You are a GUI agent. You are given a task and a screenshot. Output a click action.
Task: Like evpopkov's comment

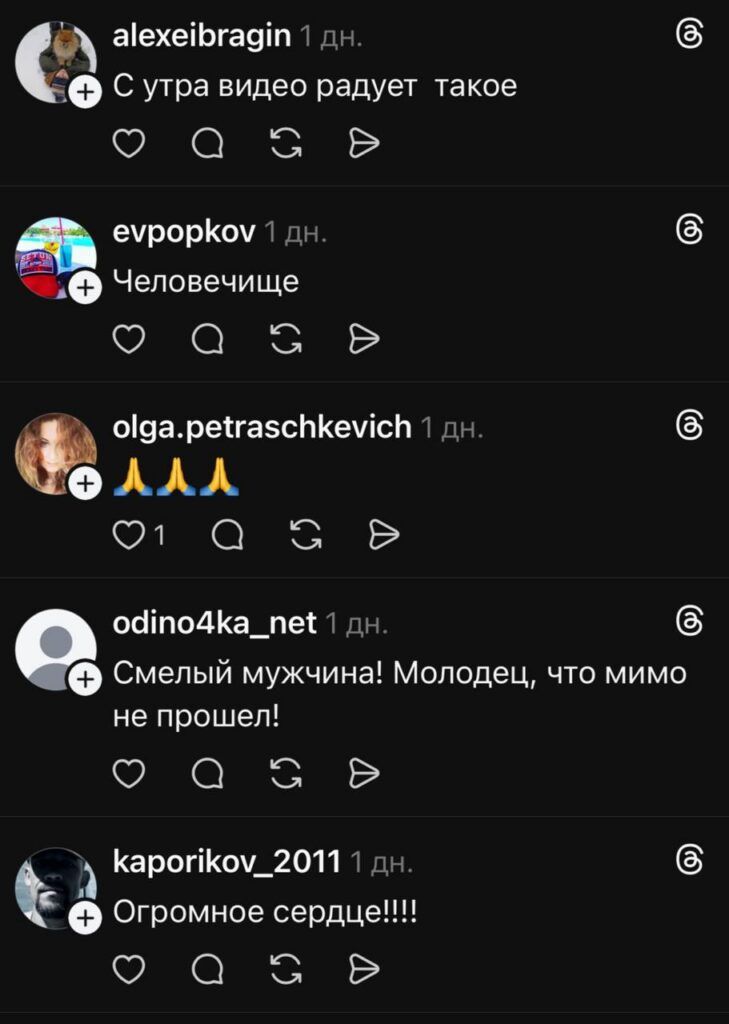(128, 341)
